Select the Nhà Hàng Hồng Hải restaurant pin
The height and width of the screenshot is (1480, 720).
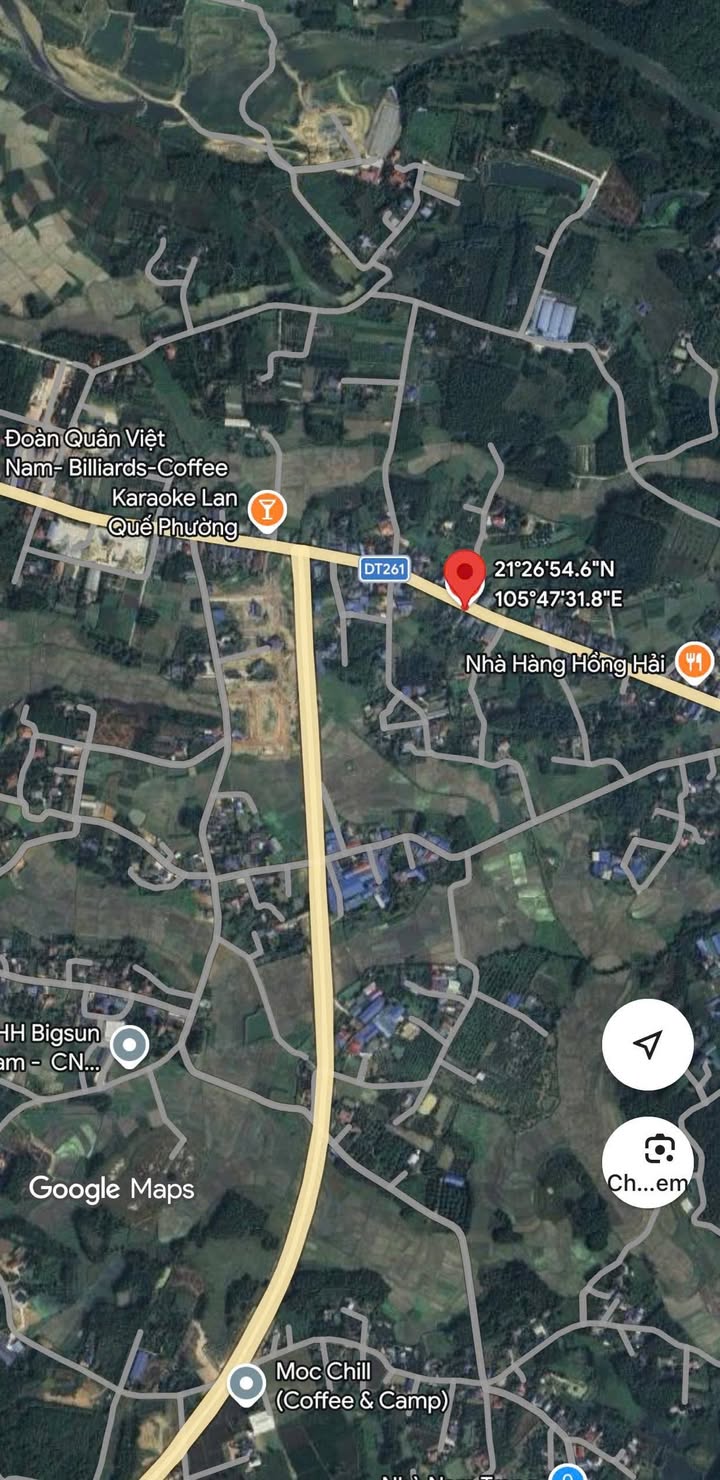pos(694,661)
